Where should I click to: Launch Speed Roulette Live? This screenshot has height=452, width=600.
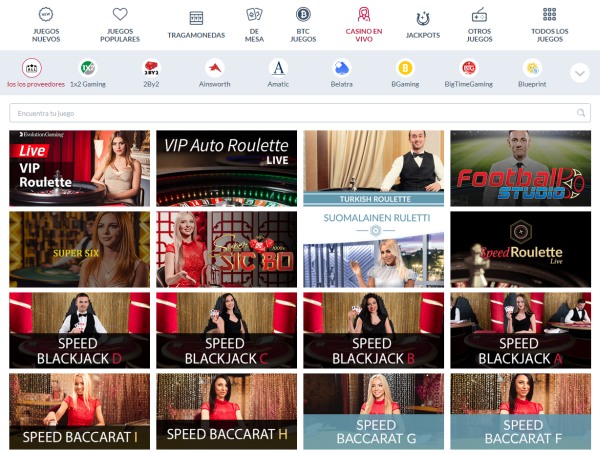(x=520, y=249)
